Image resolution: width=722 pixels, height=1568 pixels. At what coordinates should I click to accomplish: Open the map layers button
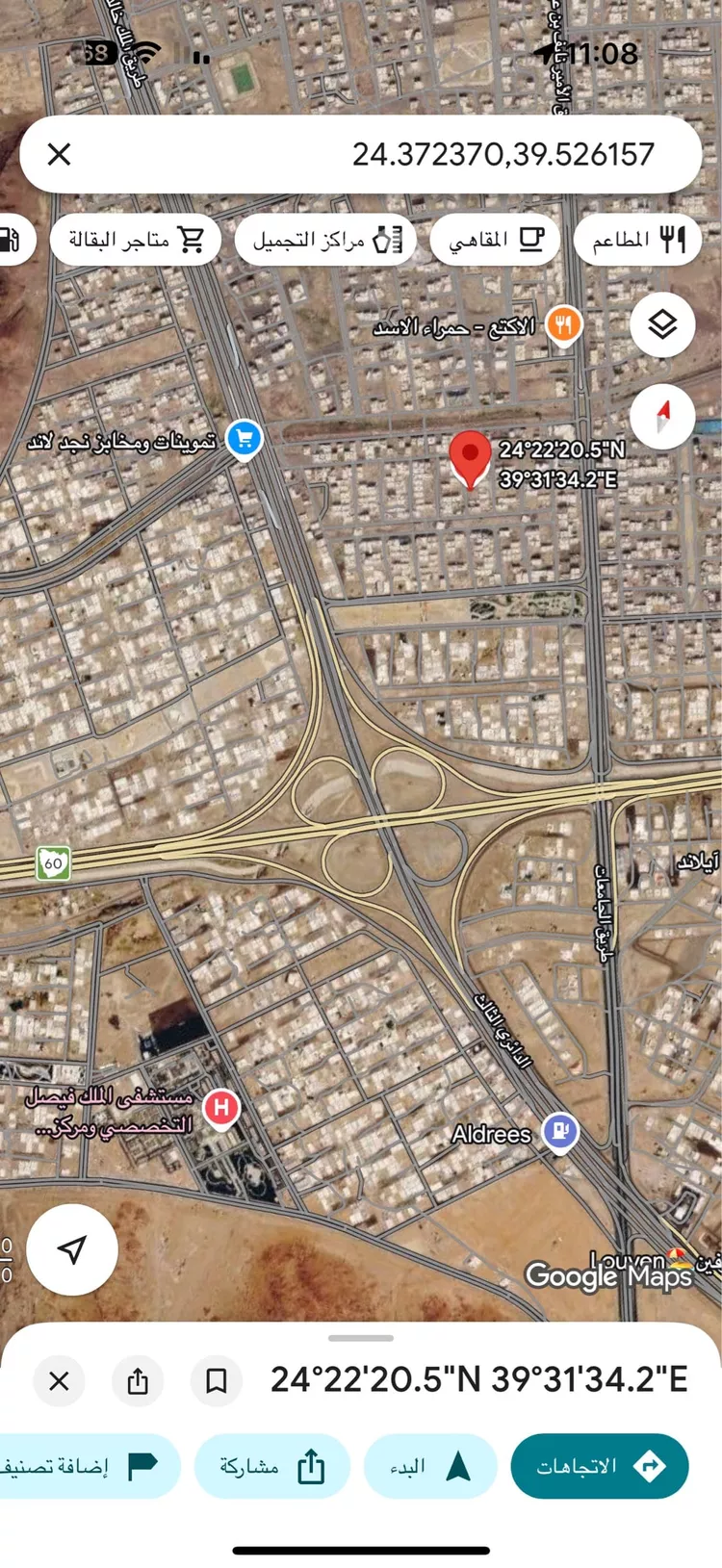pyautogui.click(x=662, y=324)
